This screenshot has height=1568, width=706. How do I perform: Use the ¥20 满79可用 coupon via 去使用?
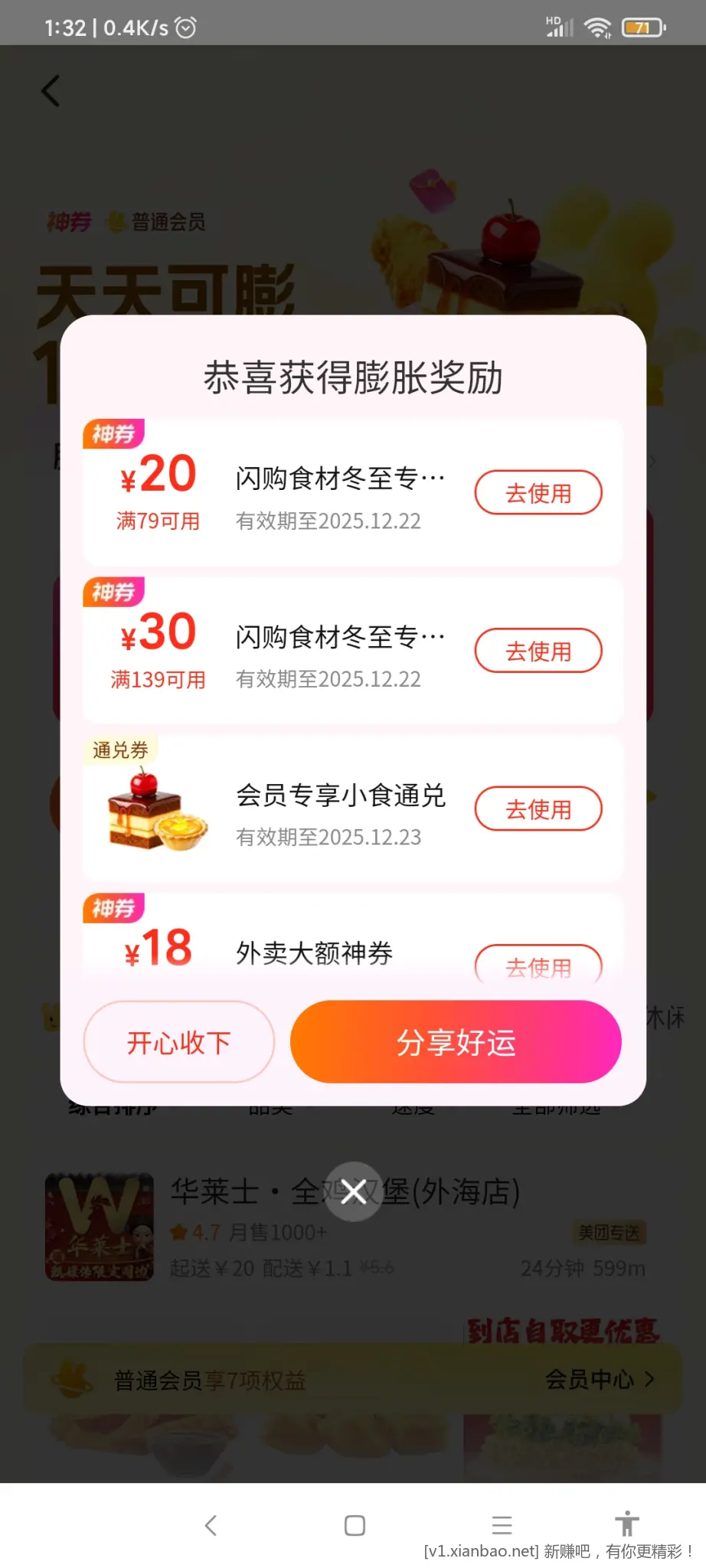point(538,492)
